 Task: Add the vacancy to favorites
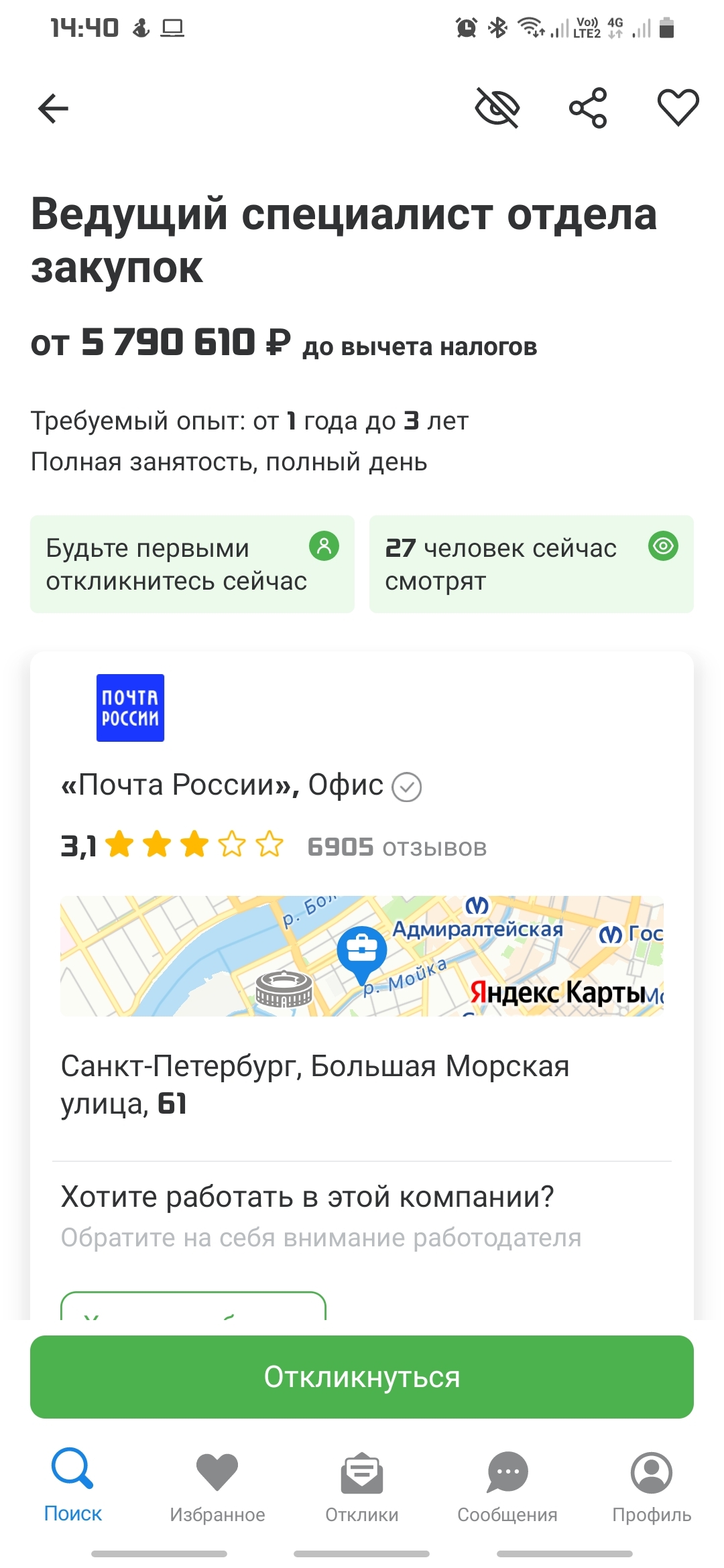[x=678, y=108]
